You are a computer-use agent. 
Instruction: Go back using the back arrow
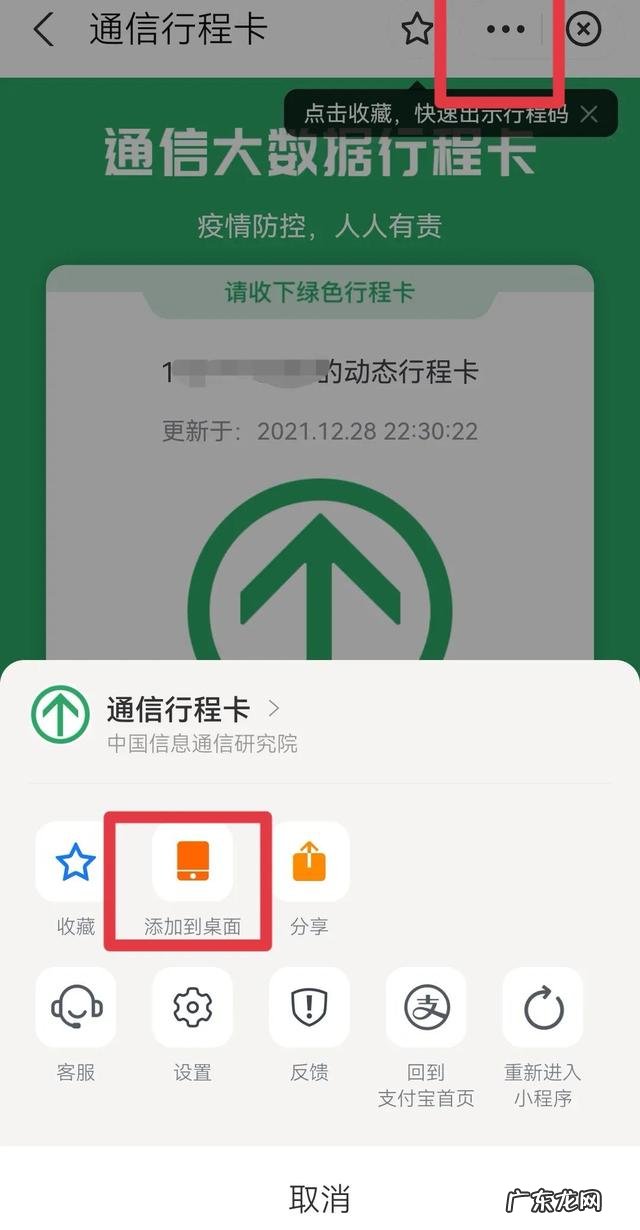43,30
